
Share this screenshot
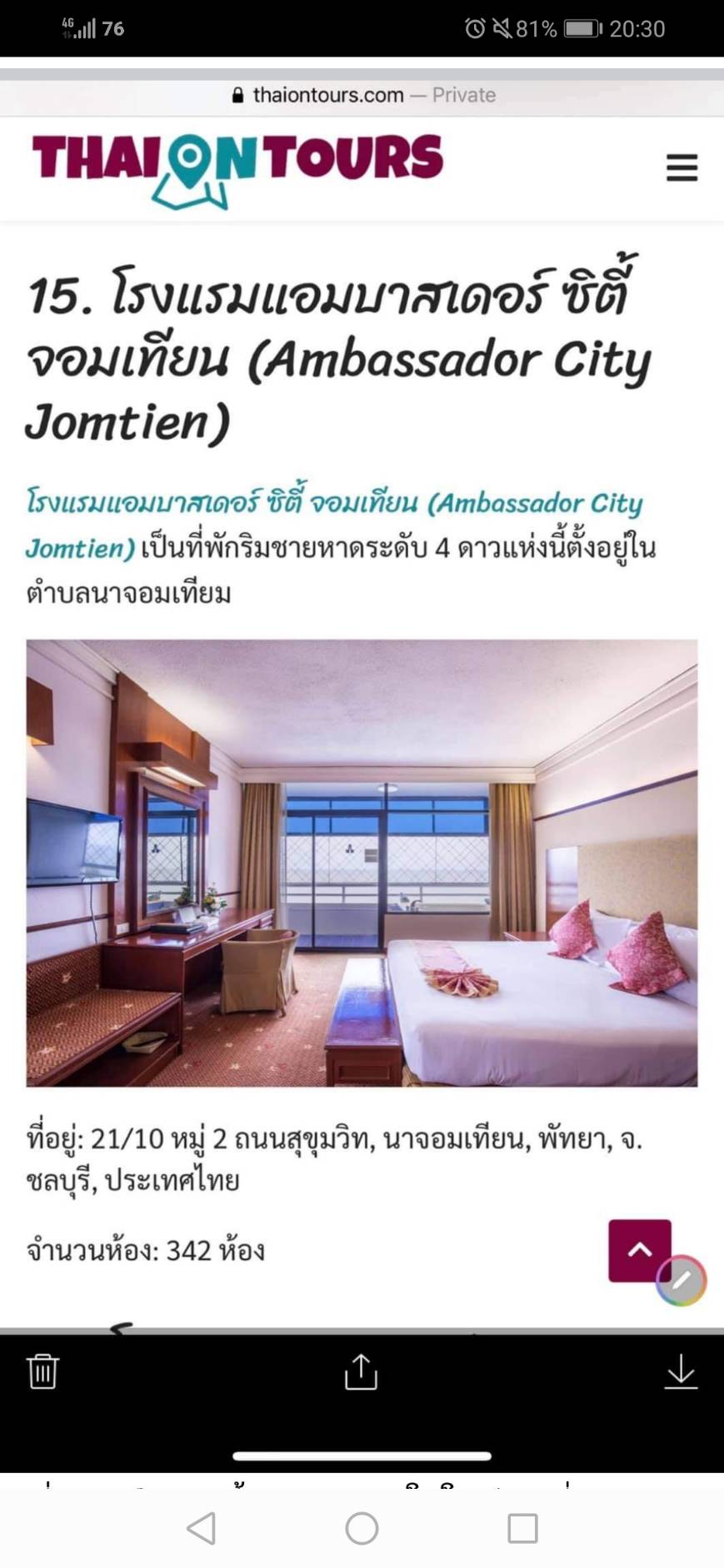(361, 1371)
